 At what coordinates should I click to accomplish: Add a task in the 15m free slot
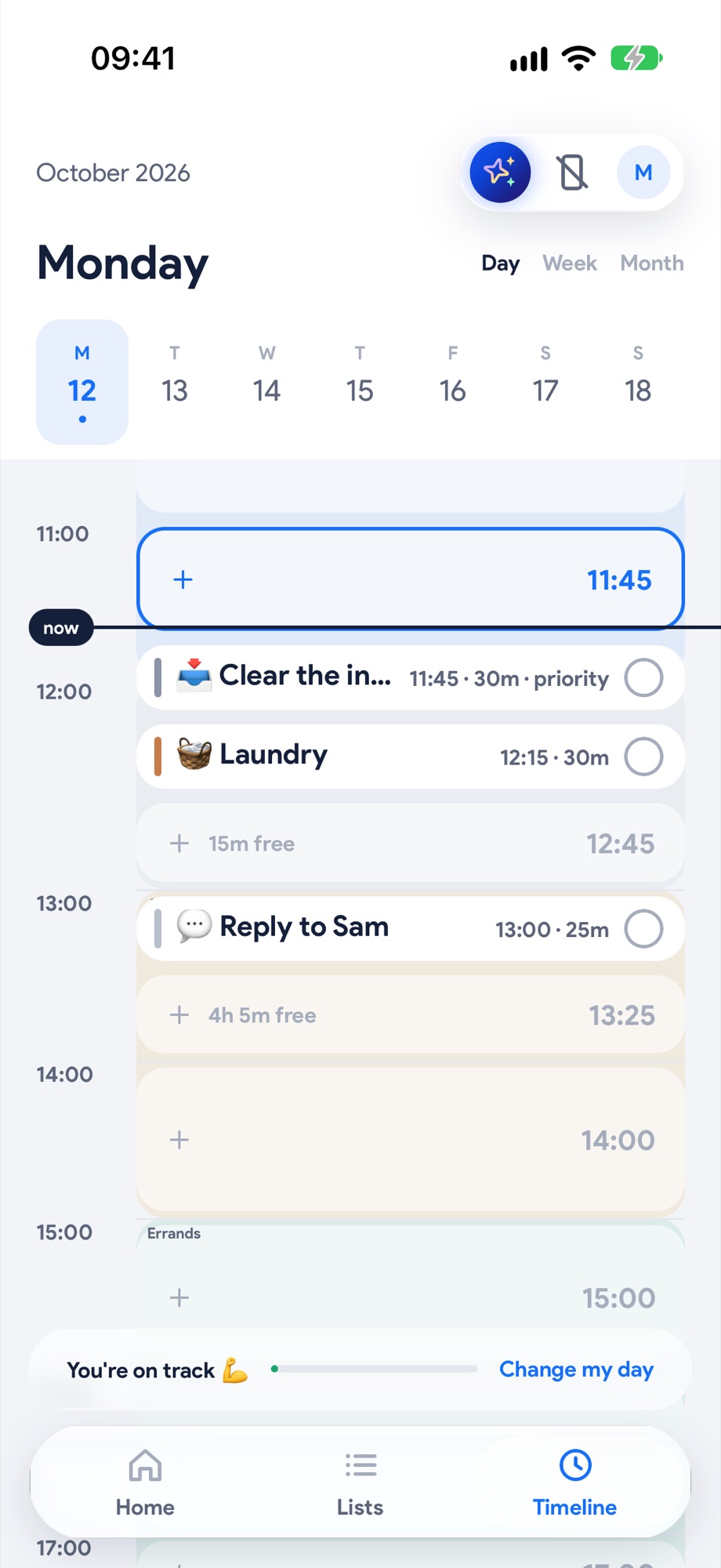pos(411,844)
